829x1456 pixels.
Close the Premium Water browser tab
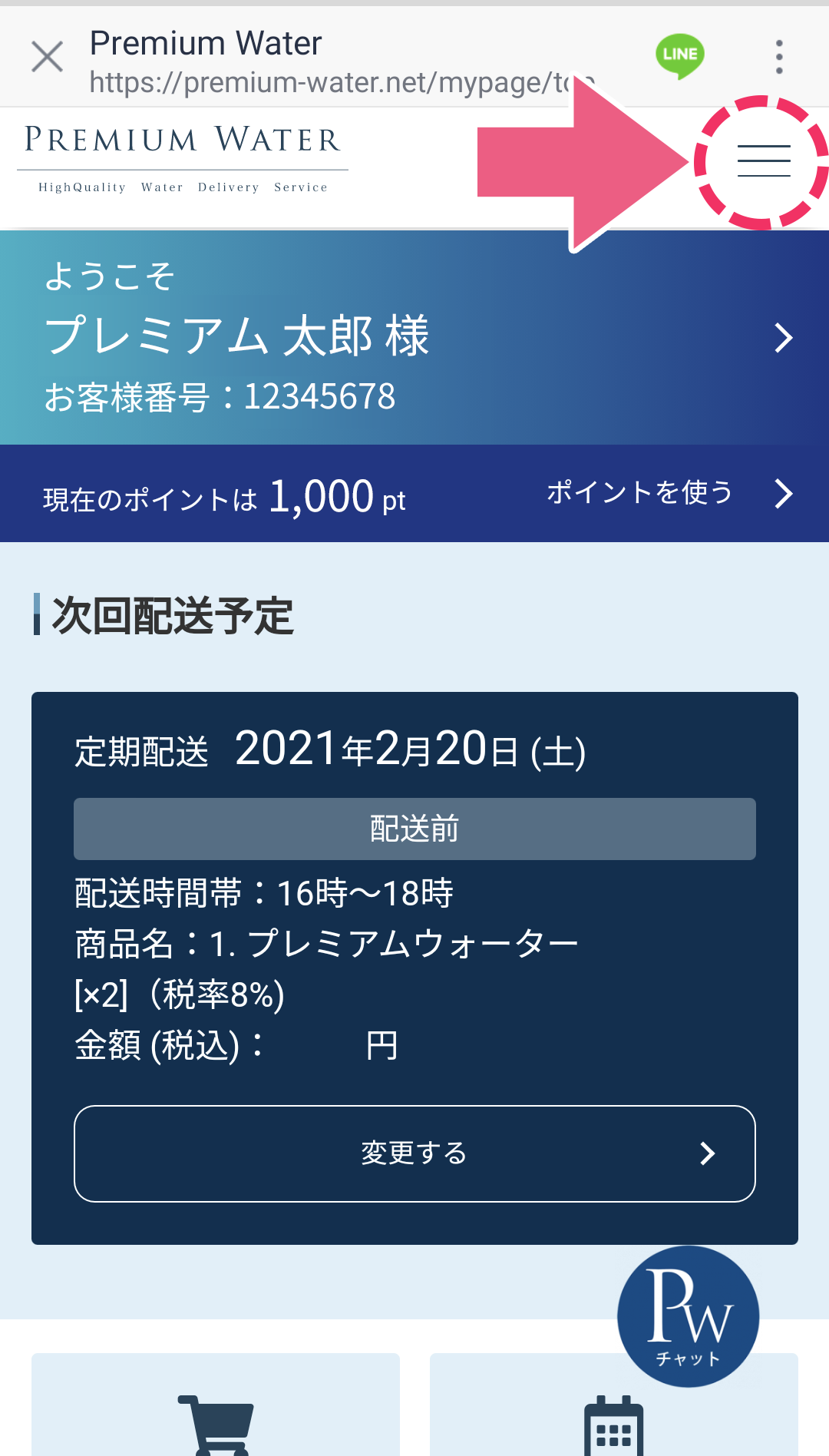[47, 57]
